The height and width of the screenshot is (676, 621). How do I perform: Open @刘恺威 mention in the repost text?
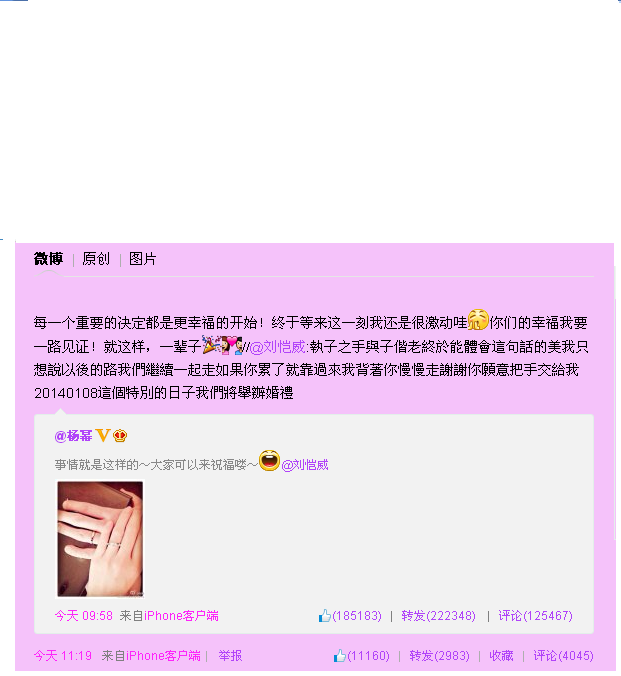[x=279, y=347]
